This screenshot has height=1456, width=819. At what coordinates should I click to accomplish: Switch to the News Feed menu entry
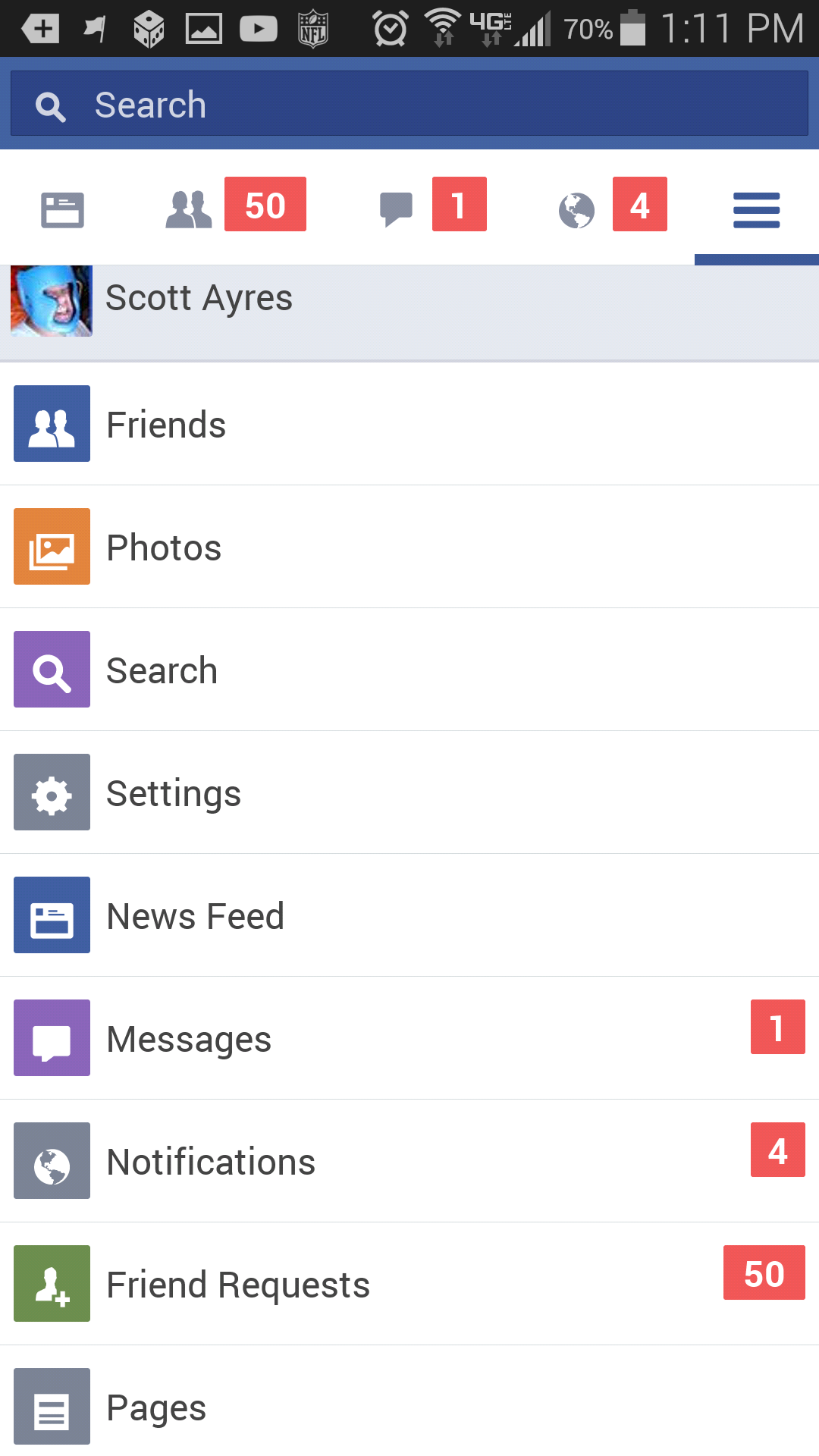coord(195,915)
